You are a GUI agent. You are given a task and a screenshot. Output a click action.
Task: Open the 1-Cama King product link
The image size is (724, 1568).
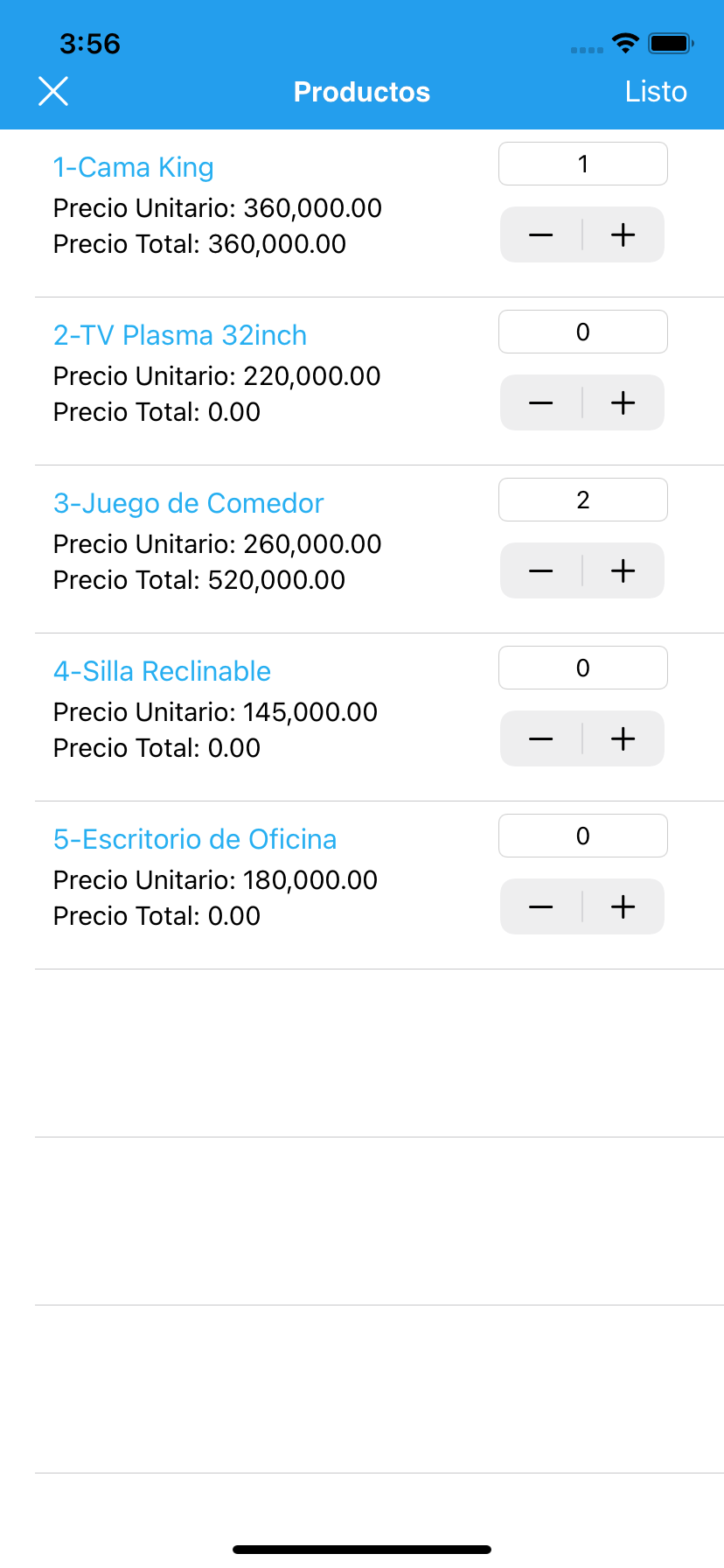pos(133,166)
